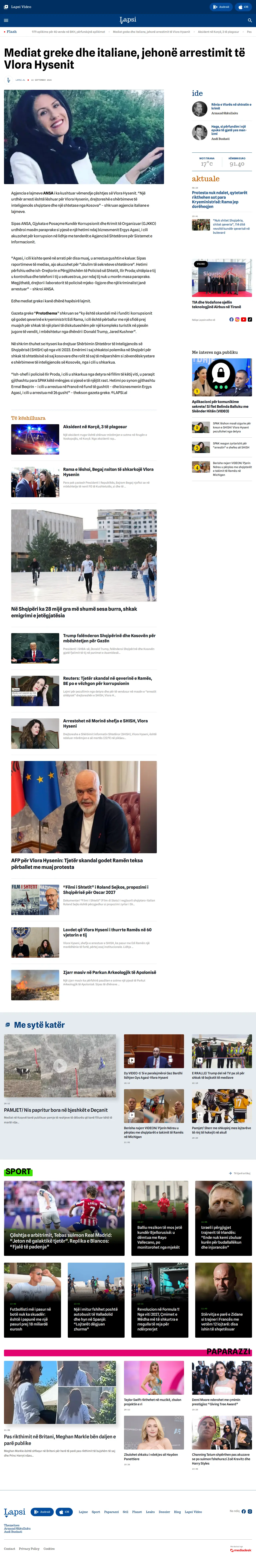Tap the iOS app button in the top bar
The width and height of the screenshot is (256, 1568).
point(243,7)
